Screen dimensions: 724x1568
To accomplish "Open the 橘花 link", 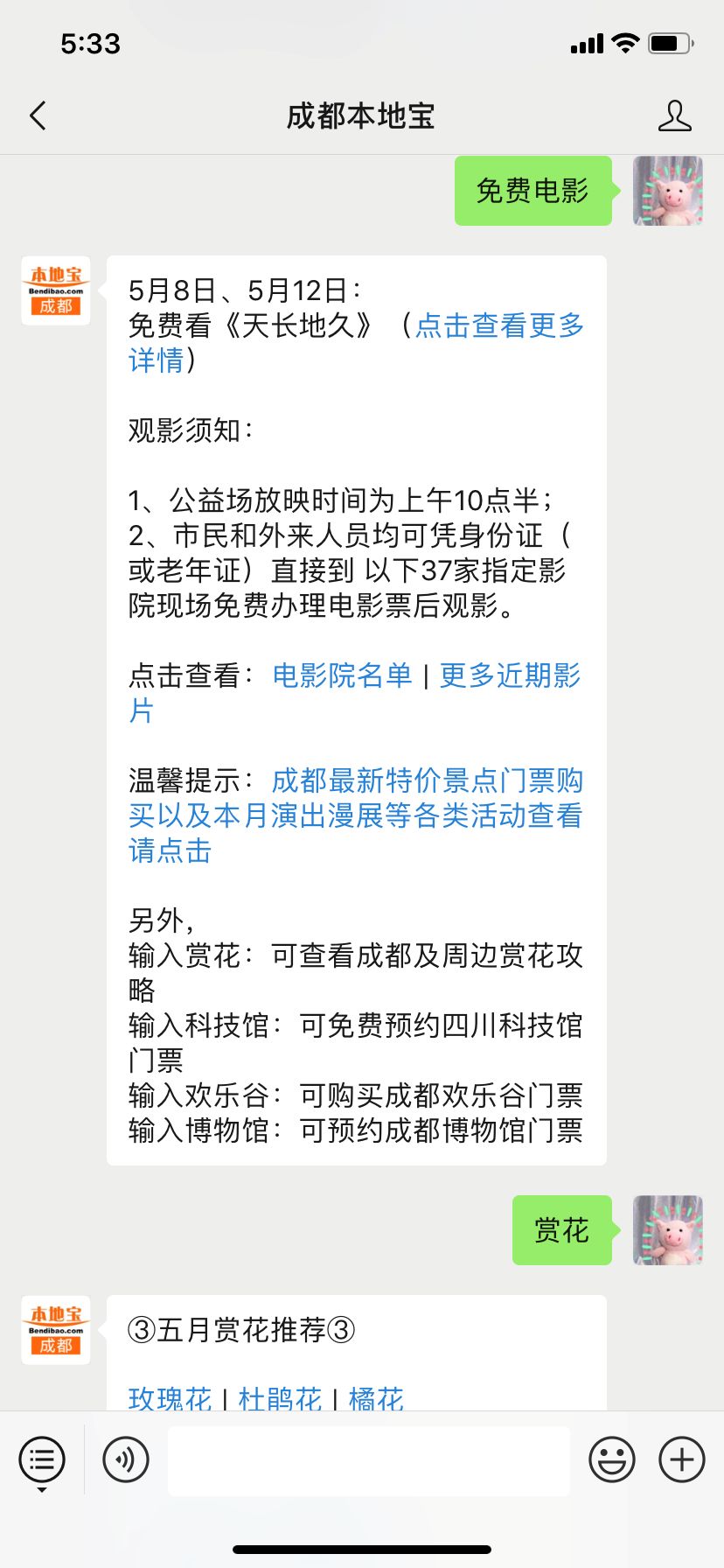I will 376,1398.
